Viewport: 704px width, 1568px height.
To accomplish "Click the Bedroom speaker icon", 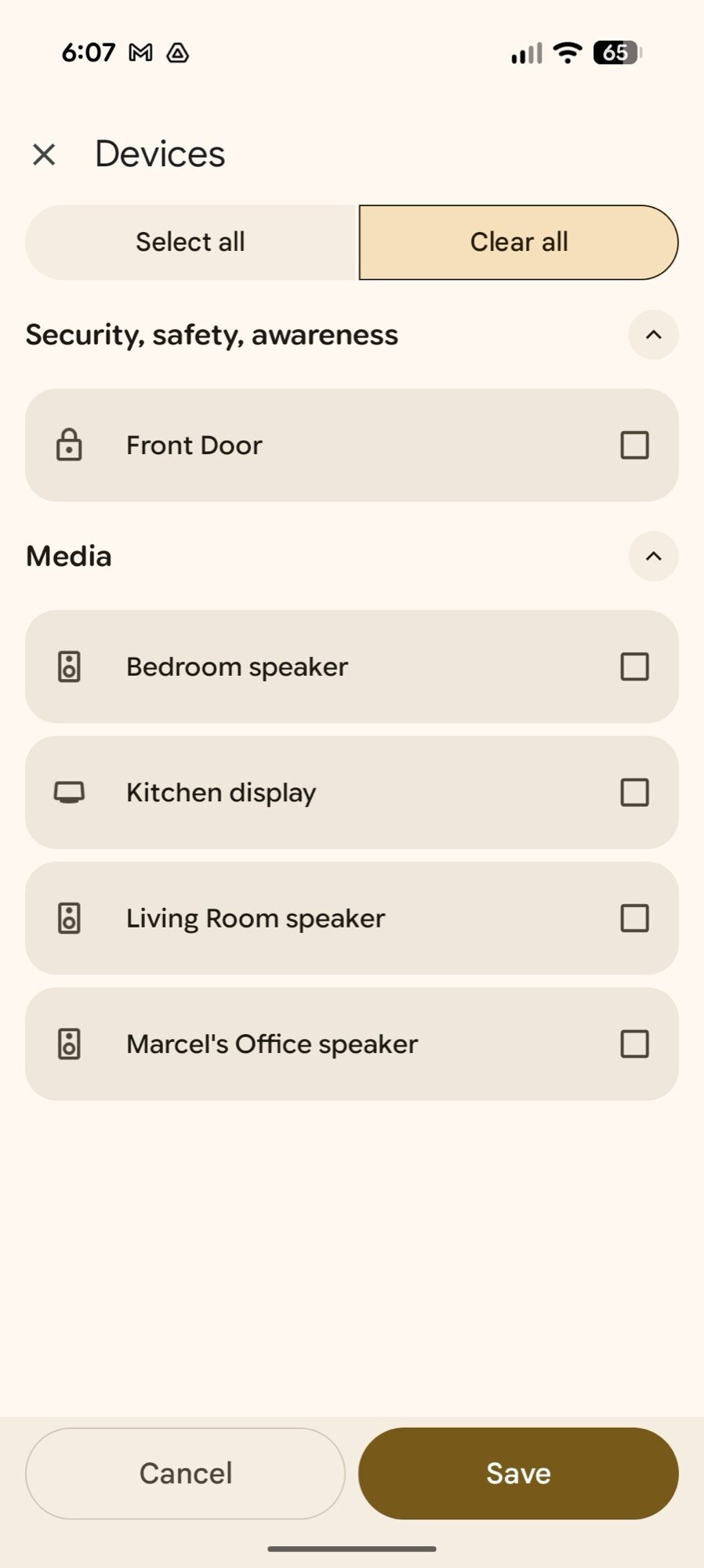I will pos(70,667).
